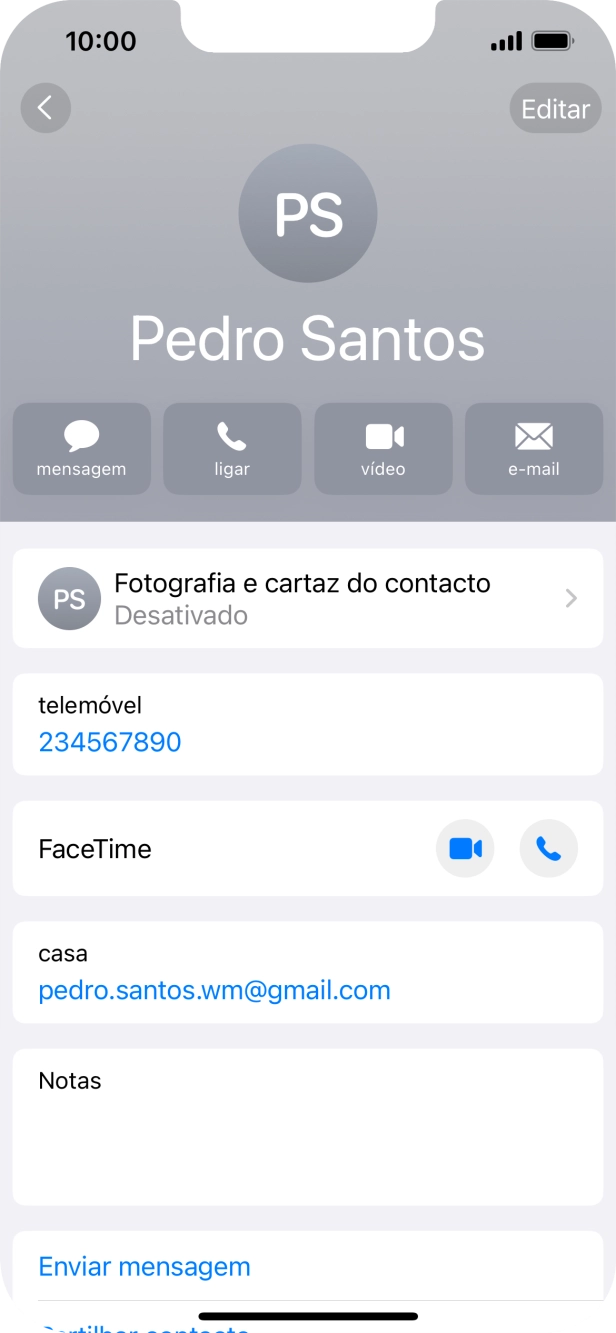Go back to the contacts list
616x1333 pixels.
tap(45, 108)
